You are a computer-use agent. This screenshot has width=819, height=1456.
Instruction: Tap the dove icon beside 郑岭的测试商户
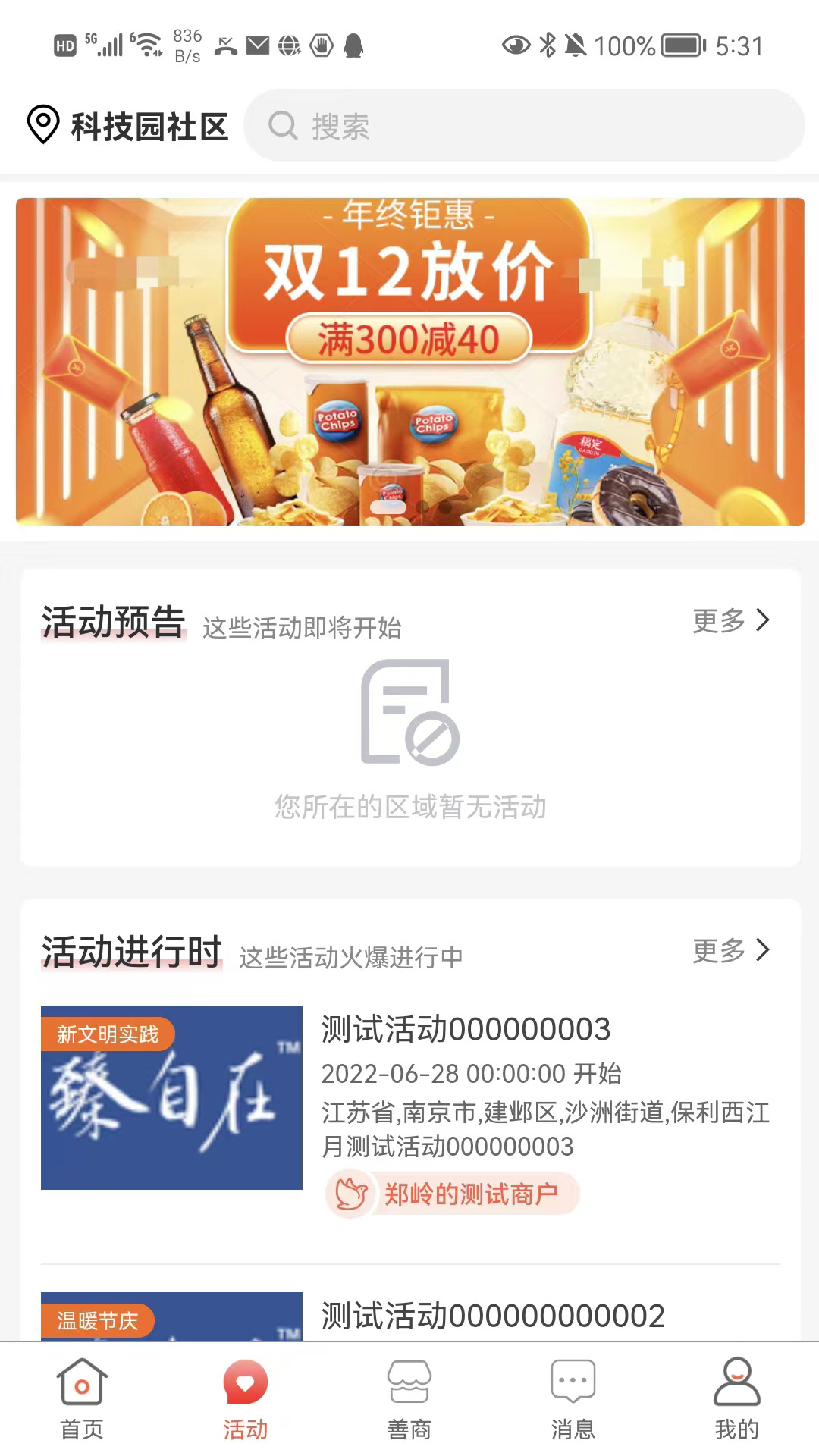351,1193
